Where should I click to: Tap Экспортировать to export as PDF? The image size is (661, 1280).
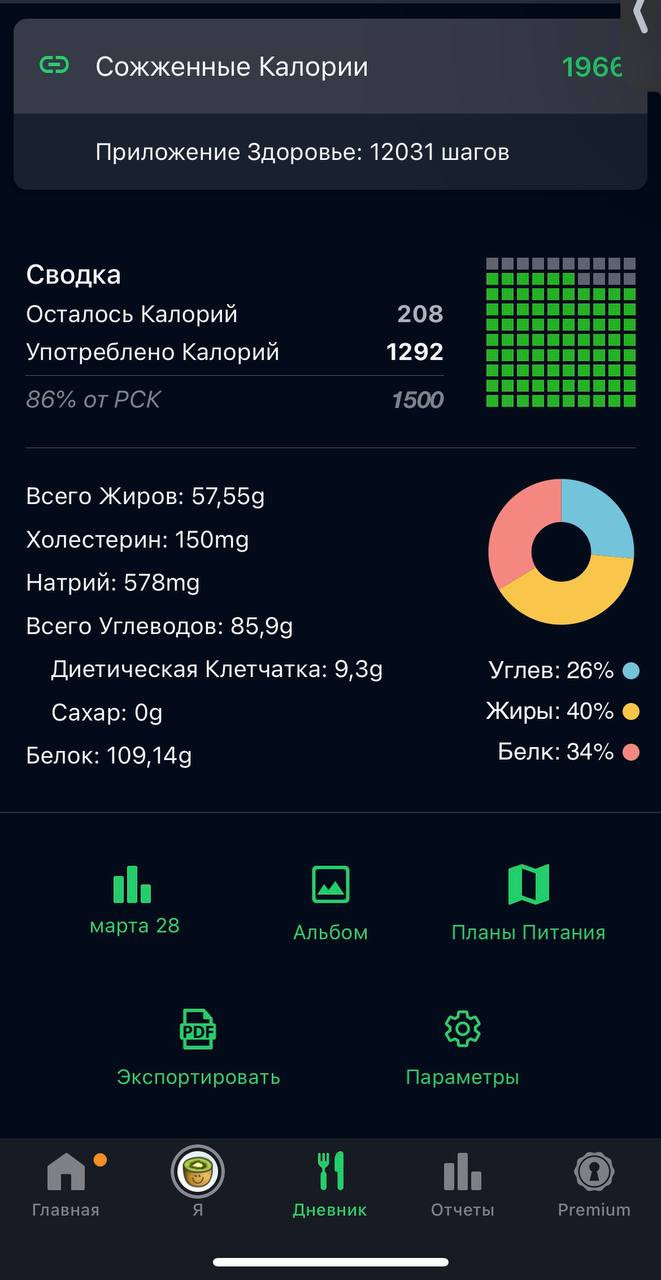tap(198, 1047)
